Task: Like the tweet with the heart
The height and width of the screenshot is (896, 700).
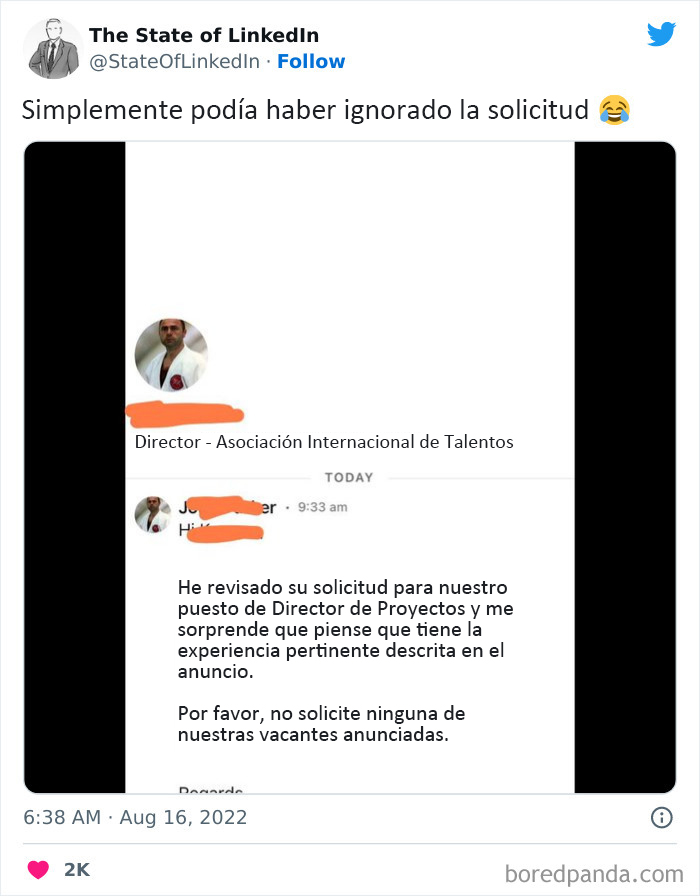Action: click(38, 869)
